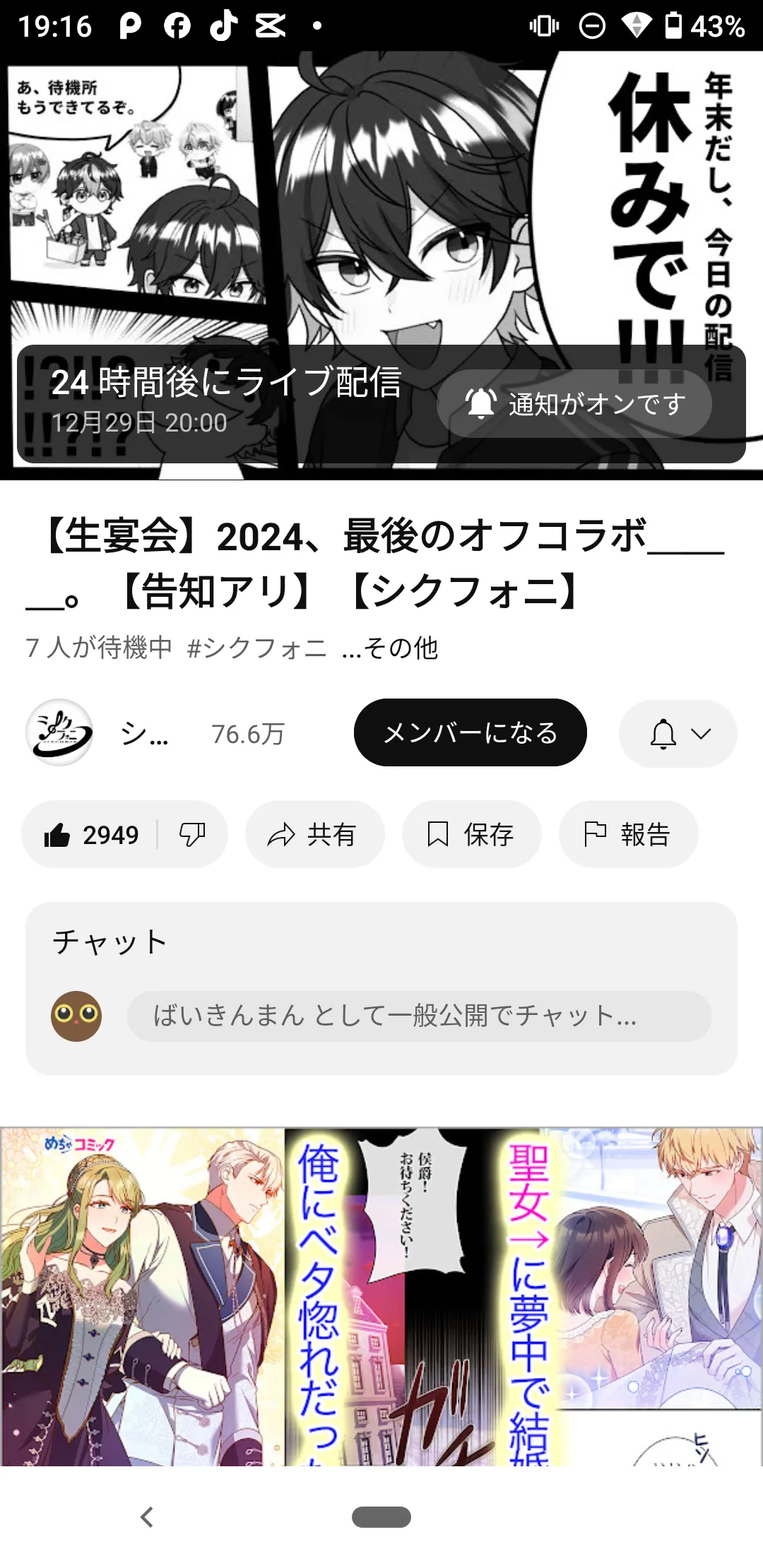The image size is (763, 1568).
Task: Dislike this live stream
Action: (192, 835)
